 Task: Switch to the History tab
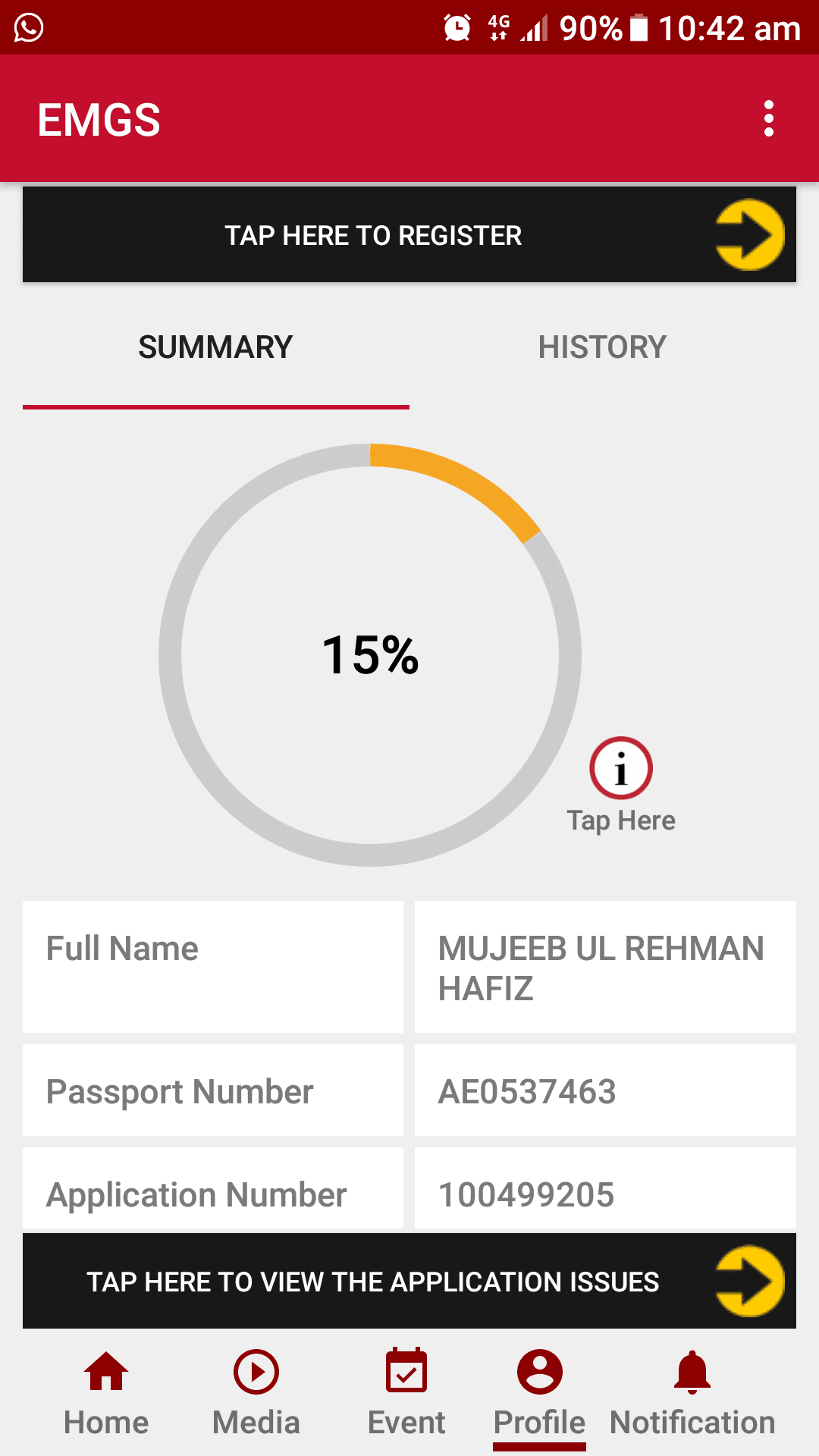pos(603,347)
